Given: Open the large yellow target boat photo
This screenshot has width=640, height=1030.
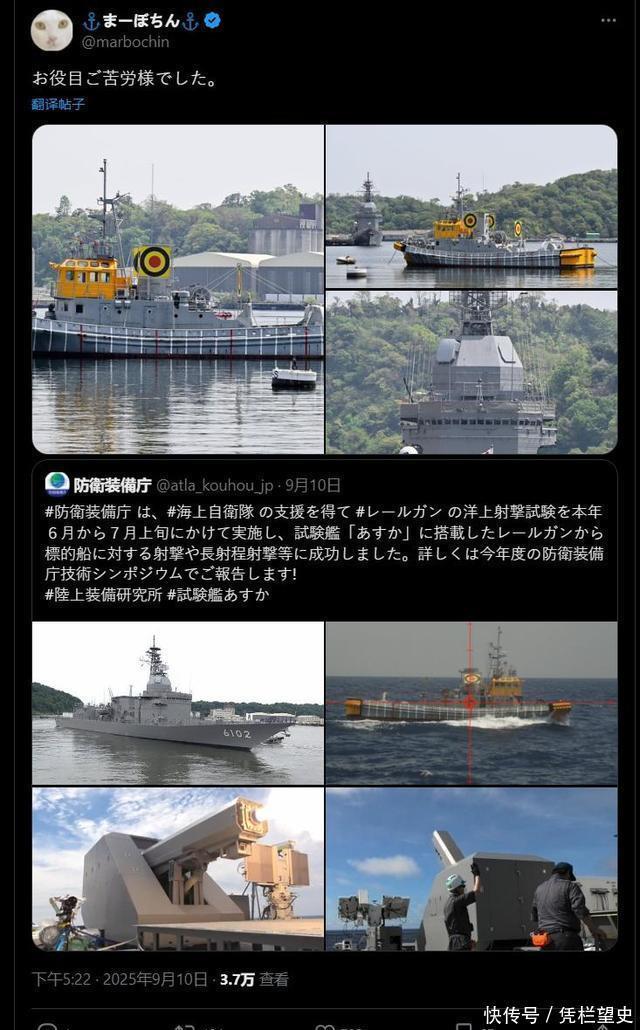Looking at the screenshot, I should 178,289.
